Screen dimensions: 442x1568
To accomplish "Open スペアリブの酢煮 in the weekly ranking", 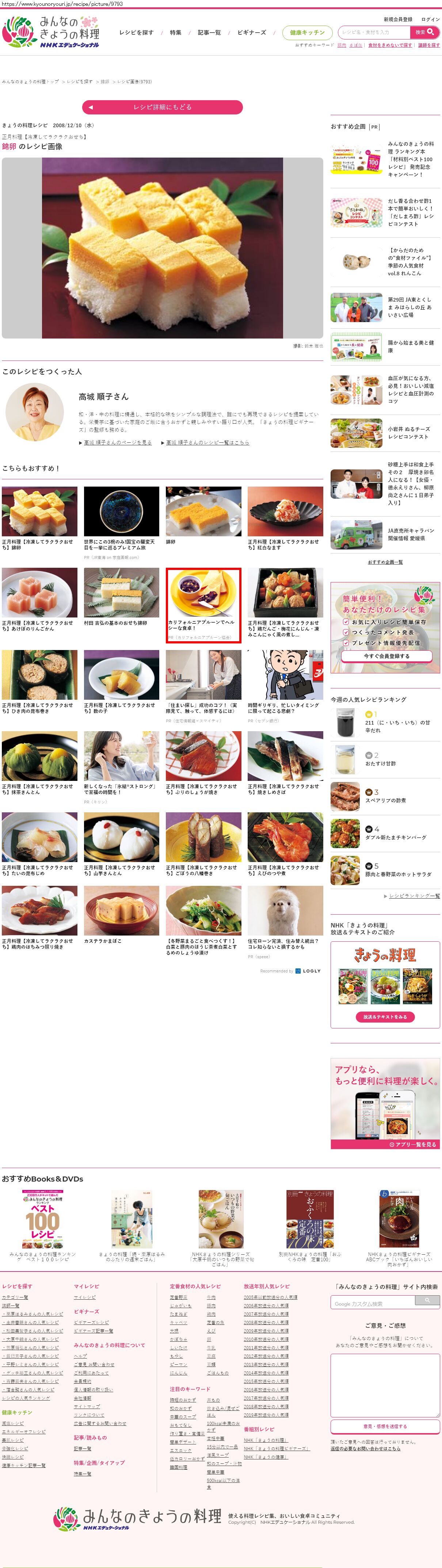I will coord(385,800).
